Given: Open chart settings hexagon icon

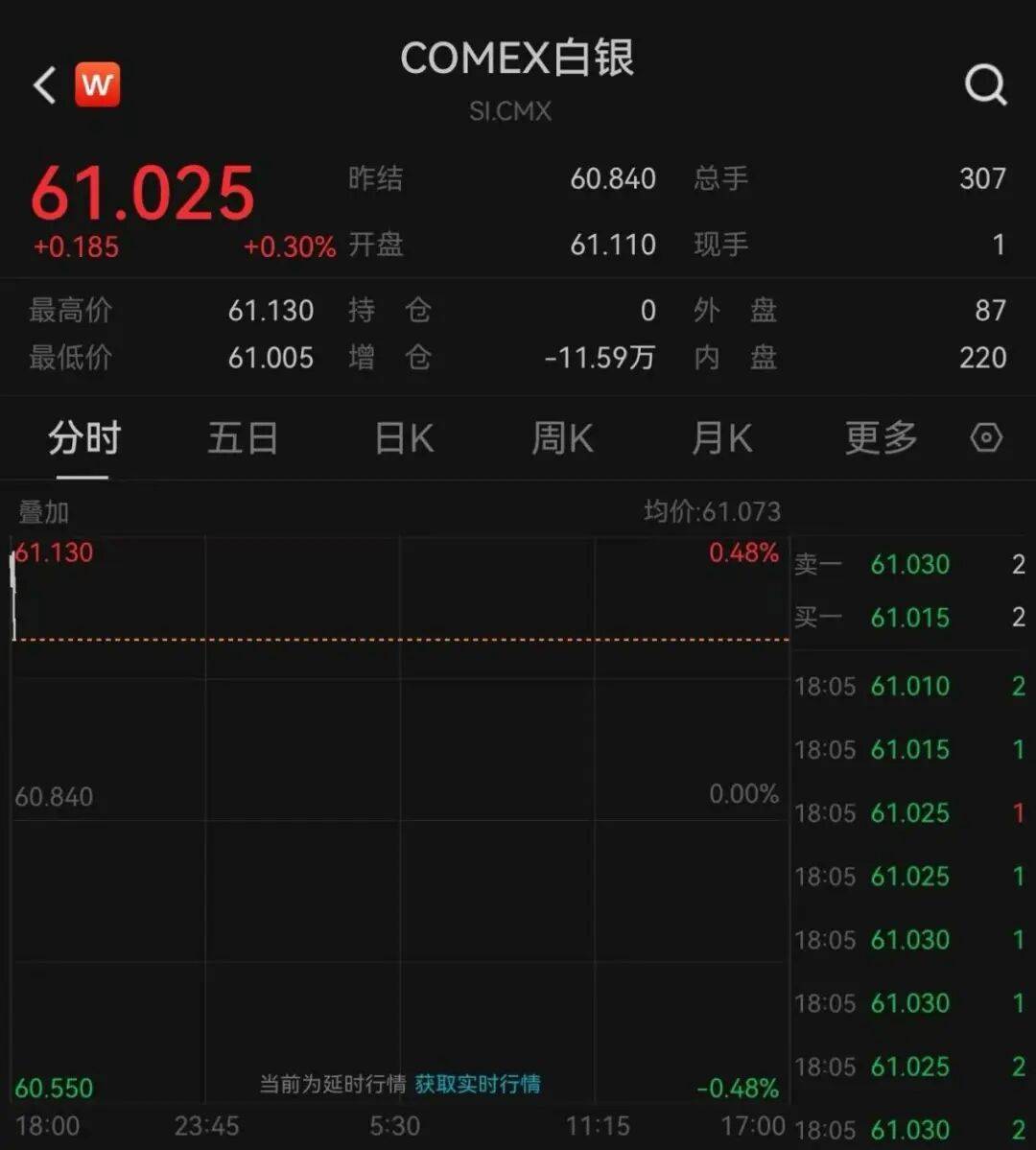Looking at the screenshot, I should point(986,438).
